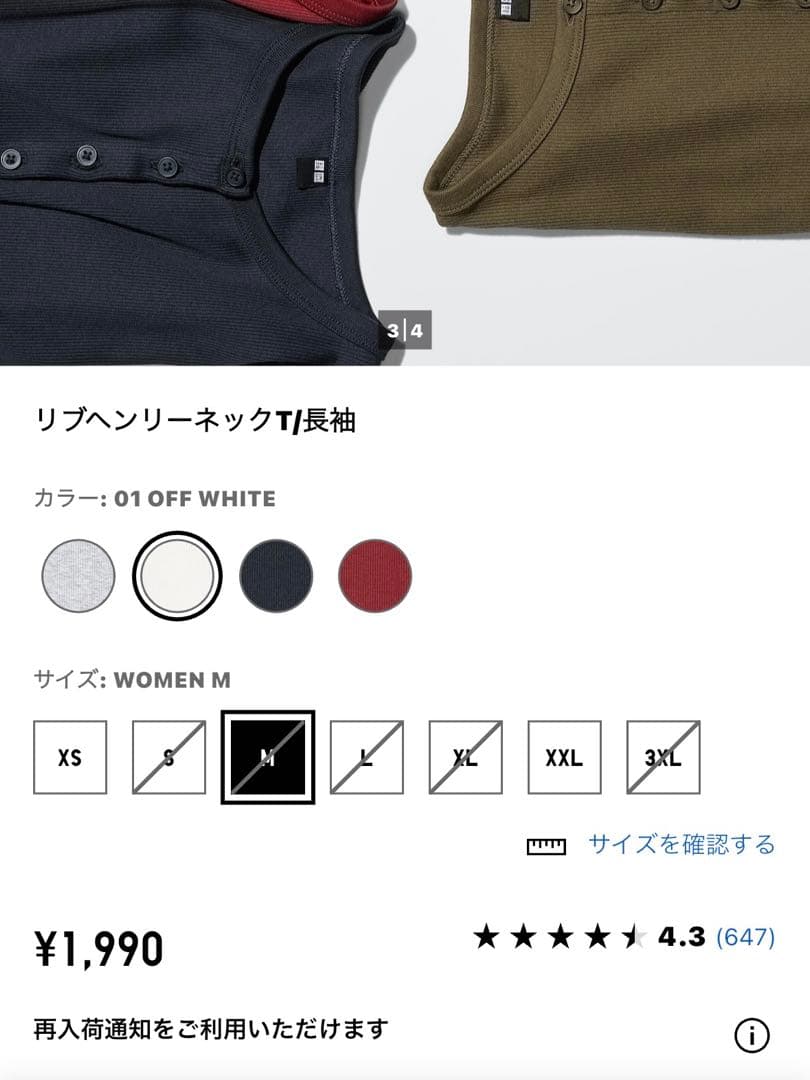Tap the size M option
Screen dimensions: 810x1080
[268, 758]
